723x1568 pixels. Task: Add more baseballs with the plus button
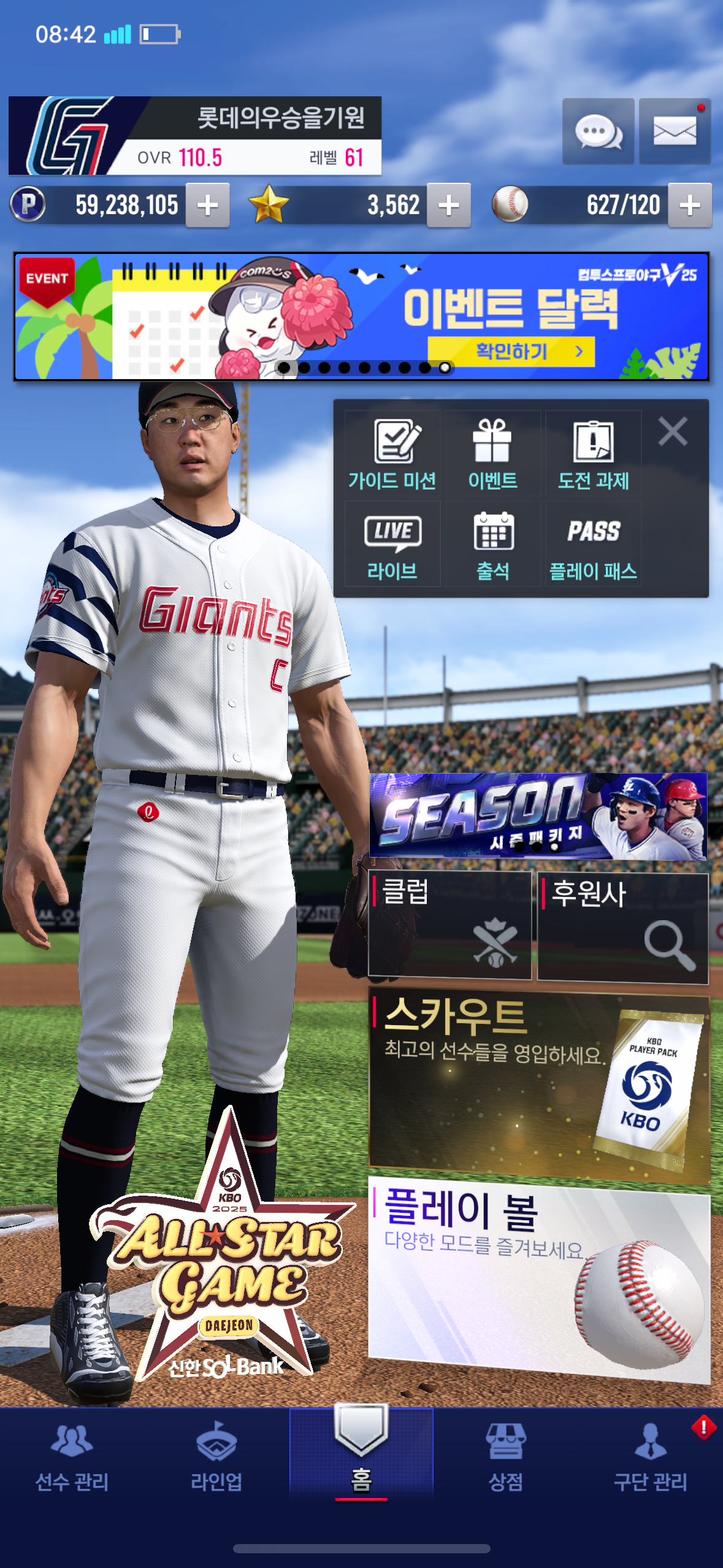point(690,206)
